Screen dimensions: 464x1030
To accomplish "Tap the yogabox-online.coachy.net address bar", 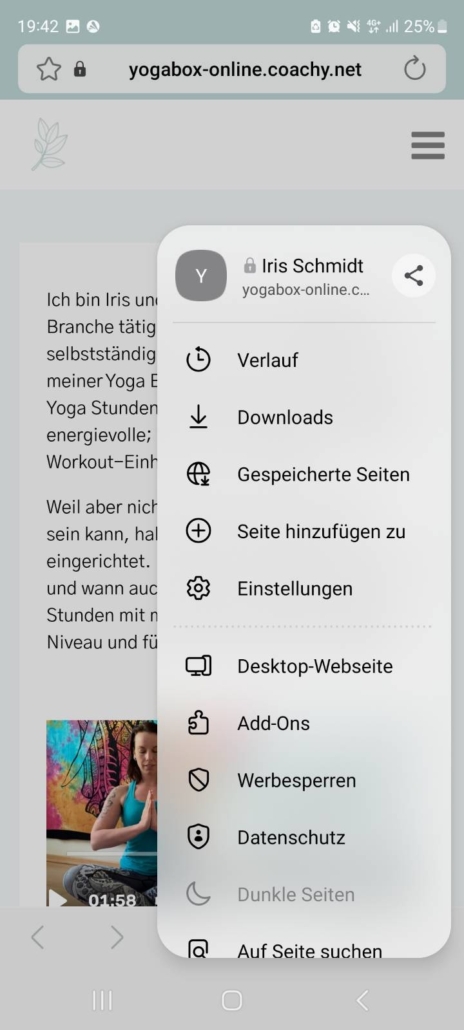I will 245,69.
